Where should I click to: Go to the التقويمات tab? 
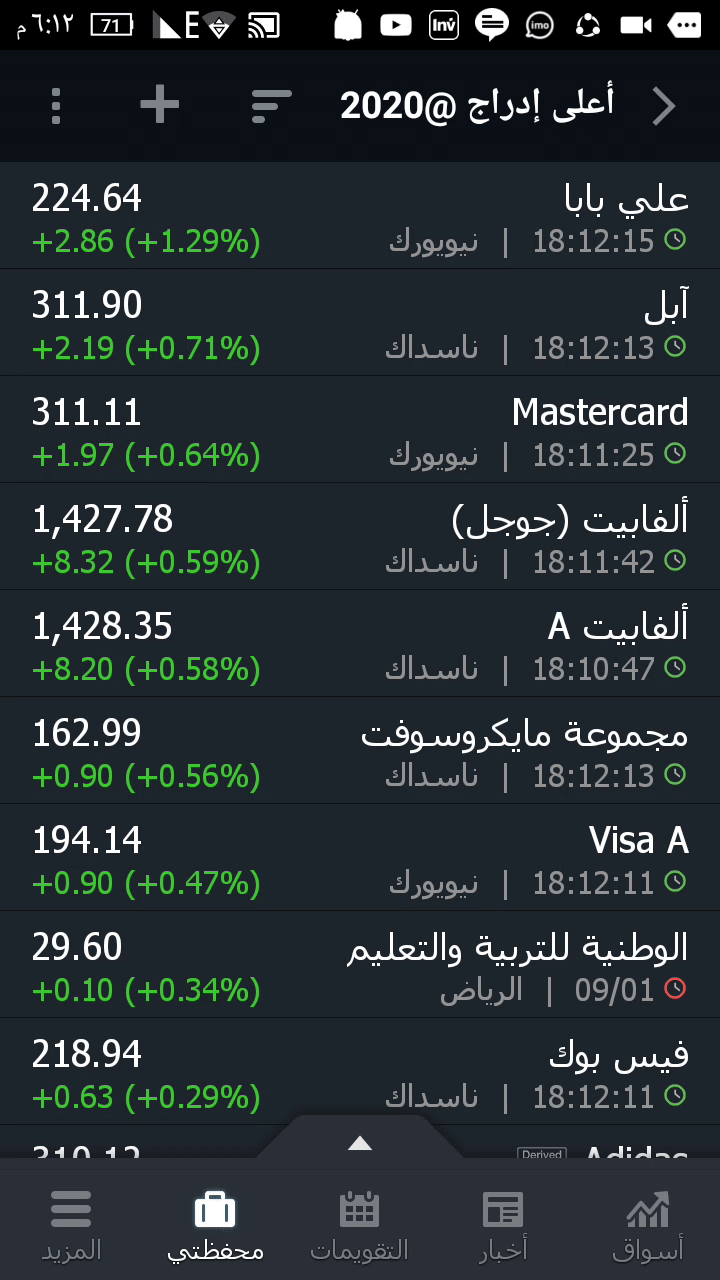(x=360, y=1225)
